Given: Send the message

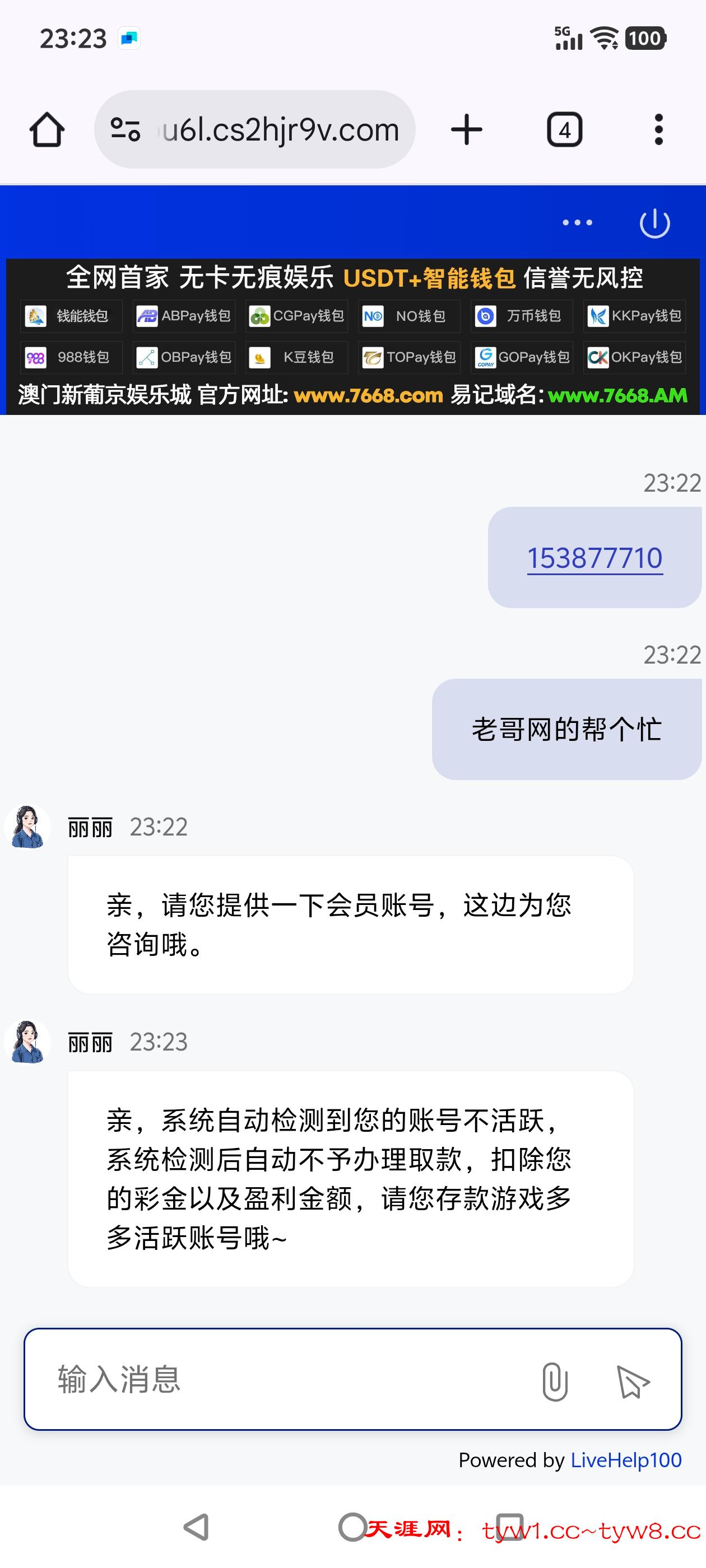Looking at the screenshot, I should pyautogui.click(x=633, y=1380).
